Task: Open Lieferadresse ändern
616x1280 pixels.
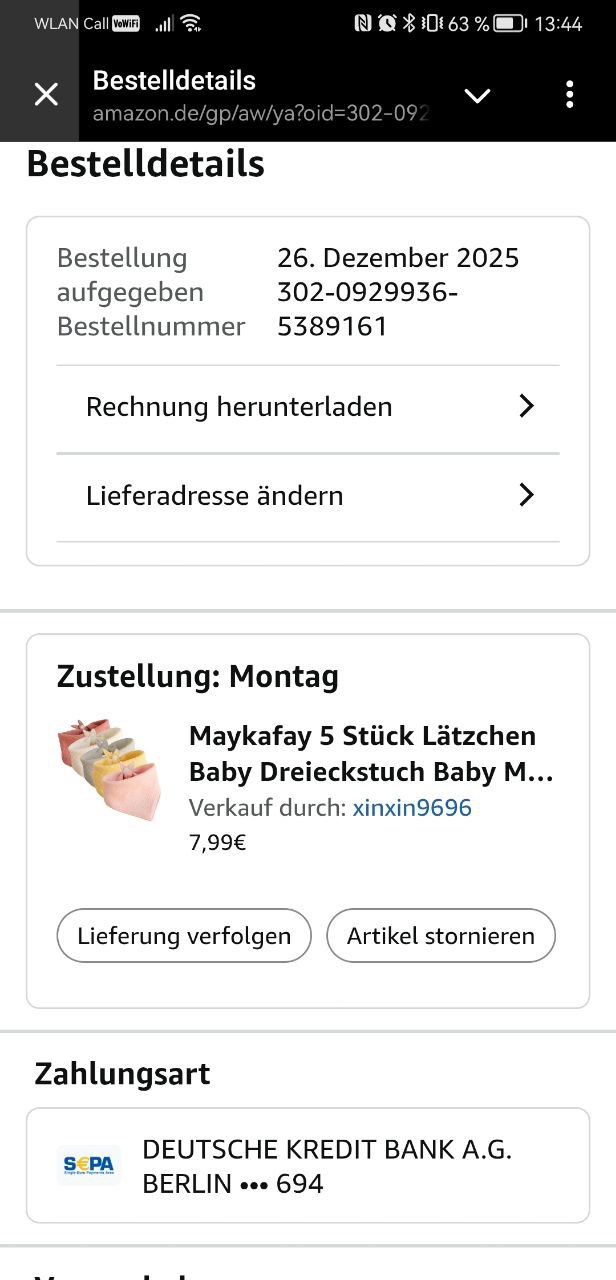Action: click(308, 496)
